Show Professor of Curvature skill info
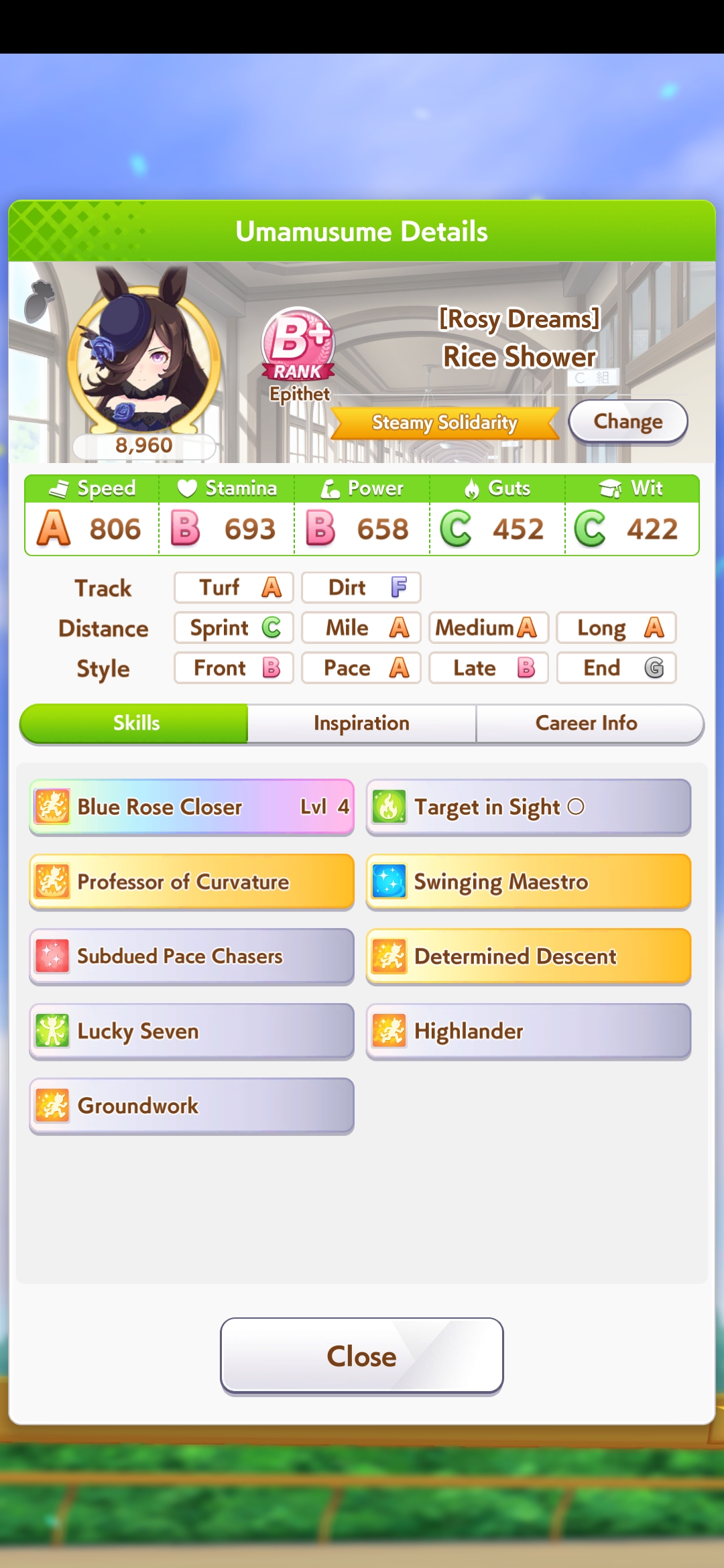Viewport: 724px width, 1568px height. point(192,882)
